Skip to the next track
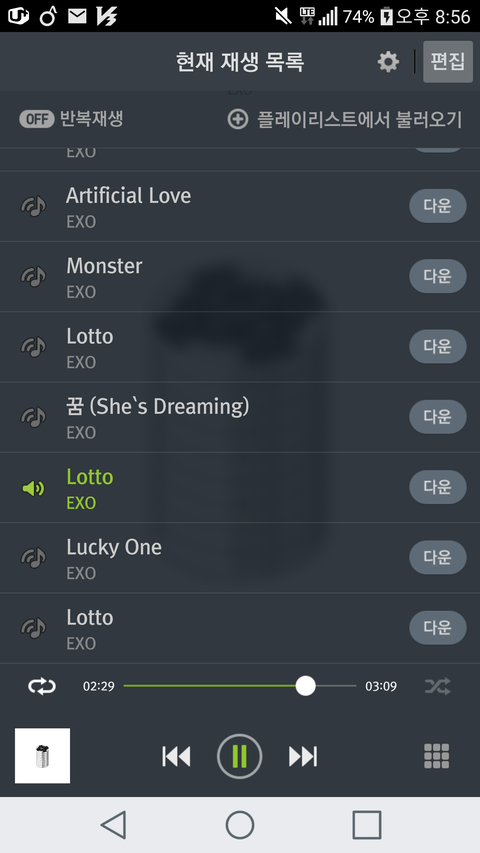480x853 pixels. tap(303, 756)
